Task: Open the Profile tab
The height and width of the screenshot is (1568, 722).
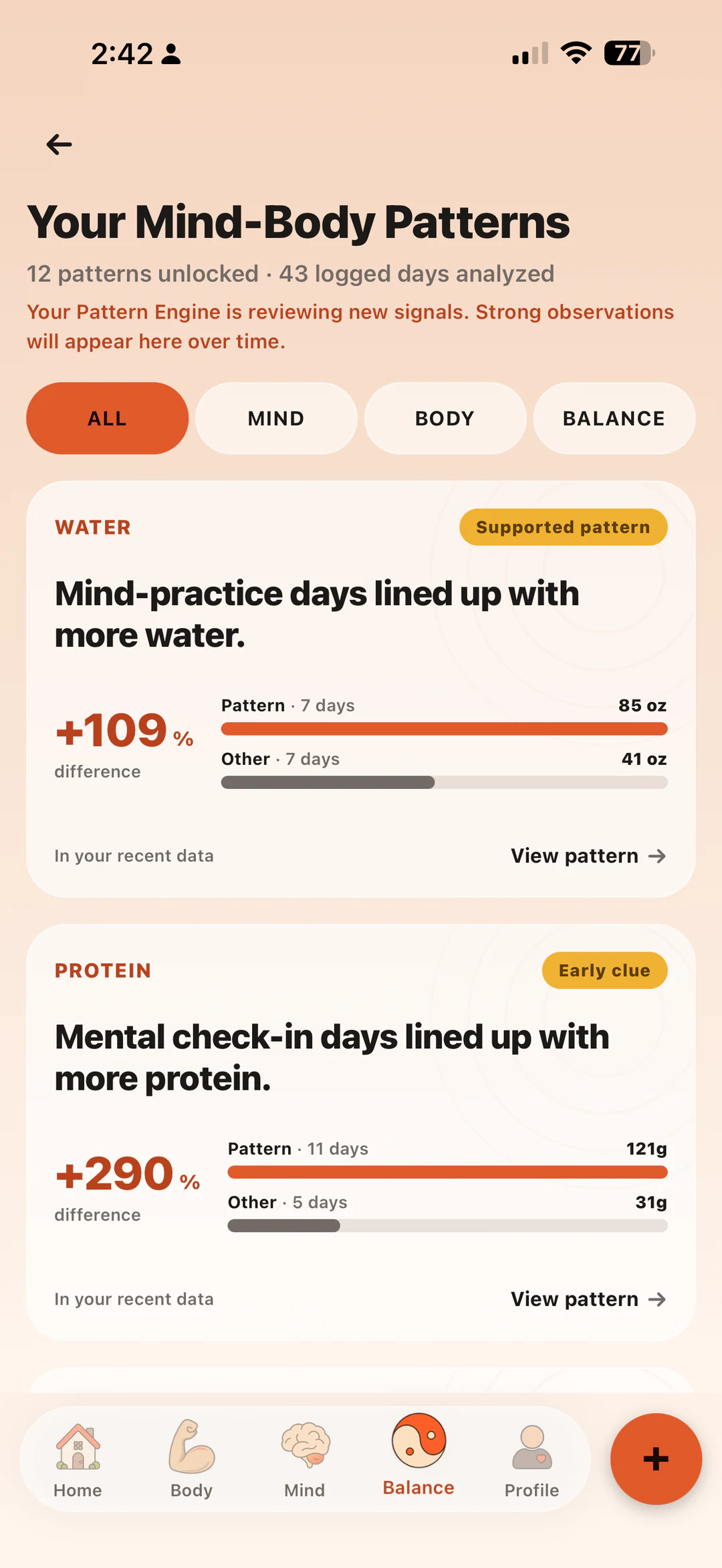Action: click(x=532, y=1459)
